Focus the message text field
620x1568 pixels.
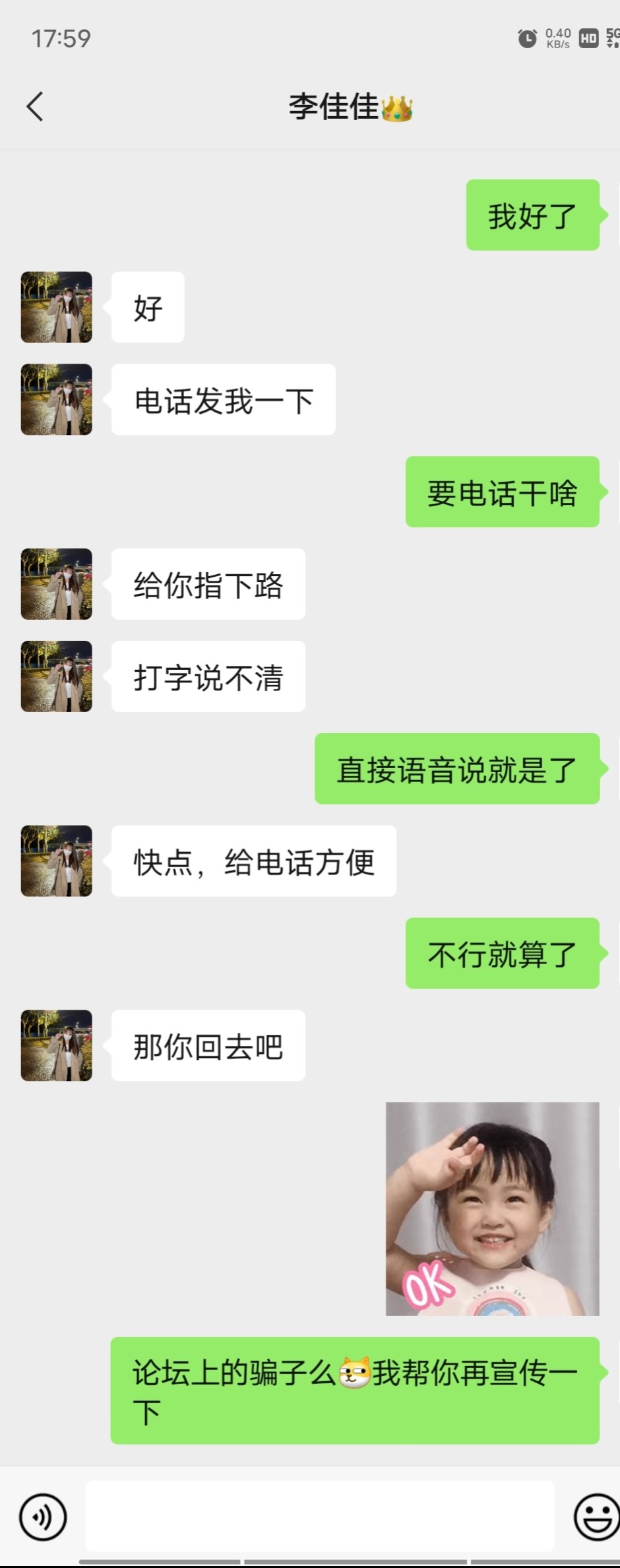pyautogui.click(x=320, y=1516)
